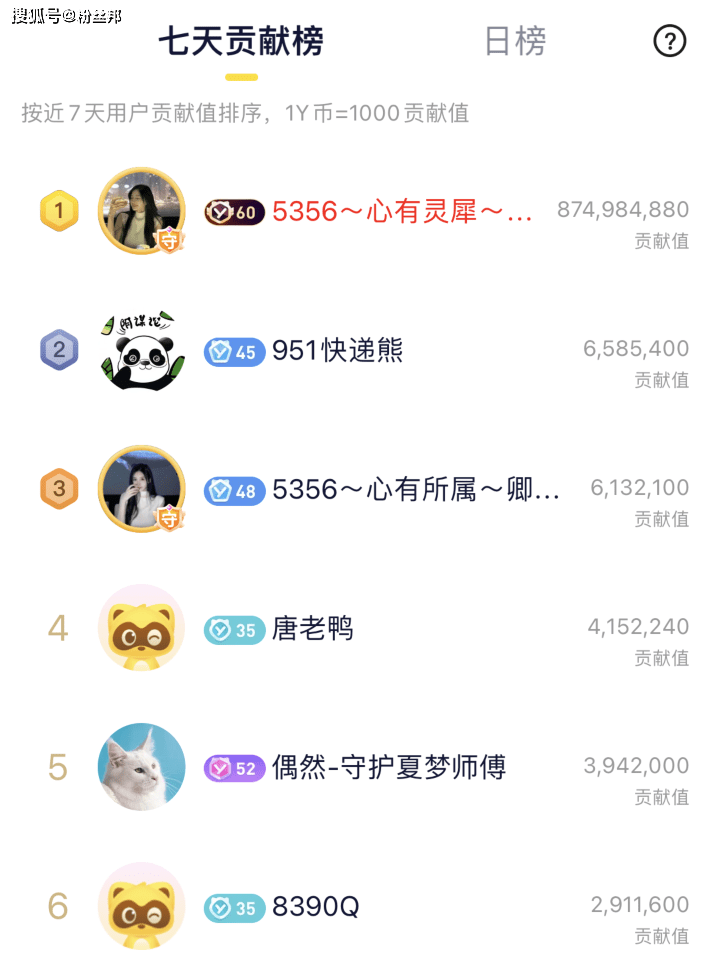
Task: Open the row of 5356～心有灵犀～
Action: pyautogui.click(x=402, y=211)
